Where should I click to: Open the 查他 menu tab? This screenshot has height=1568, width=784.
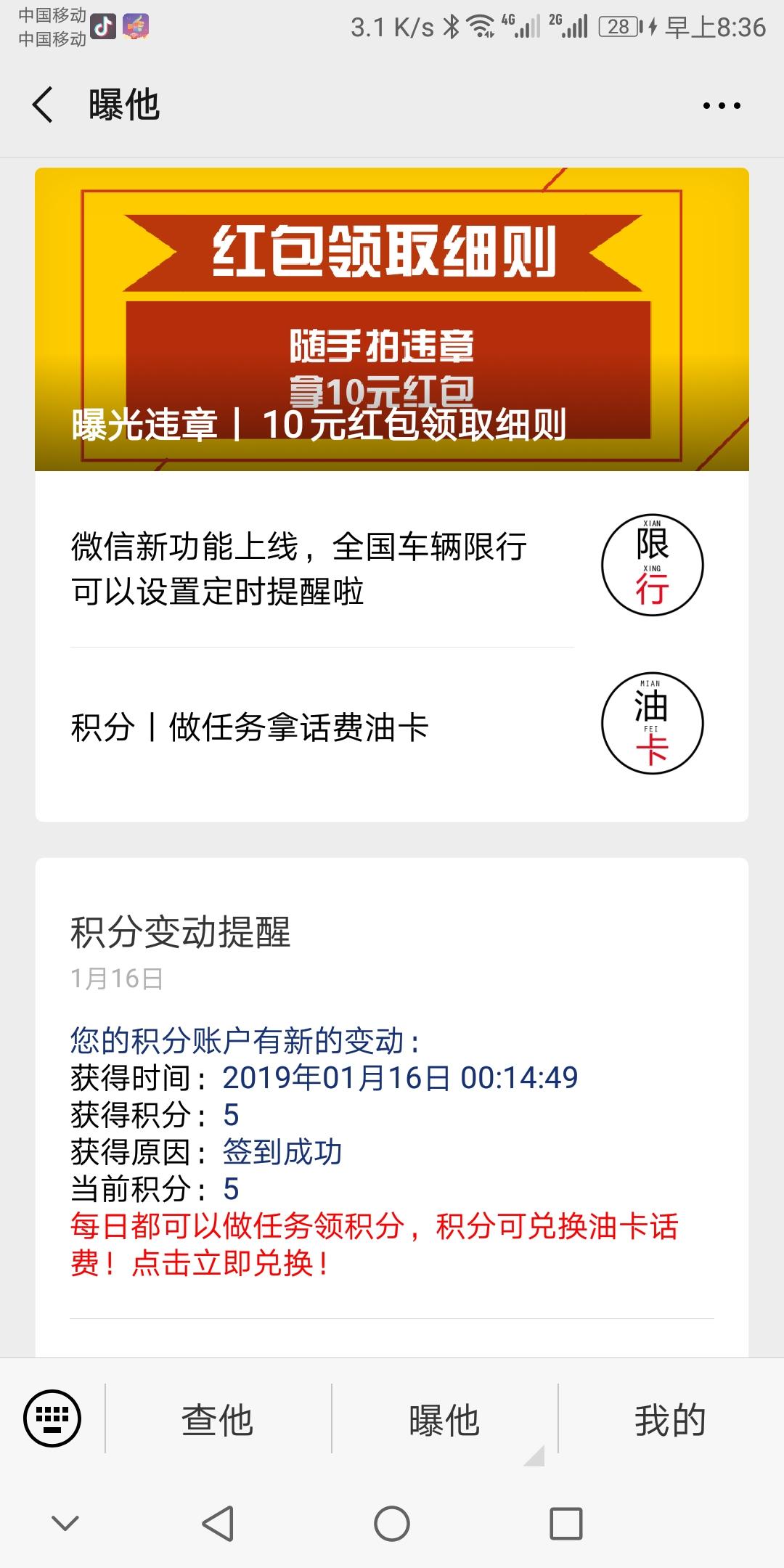coord(218,1419)
